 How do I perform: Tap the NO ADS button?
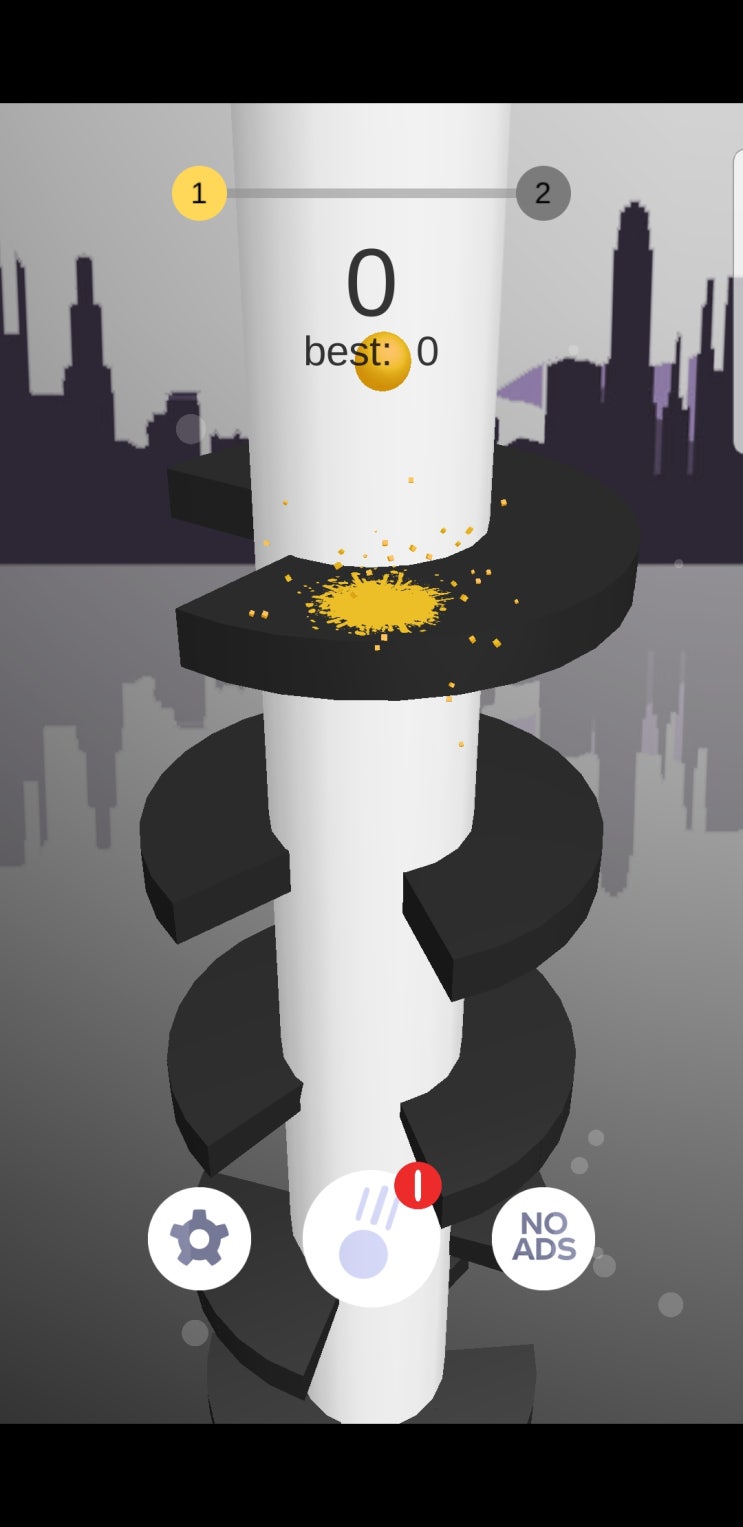pos(543,1238)
